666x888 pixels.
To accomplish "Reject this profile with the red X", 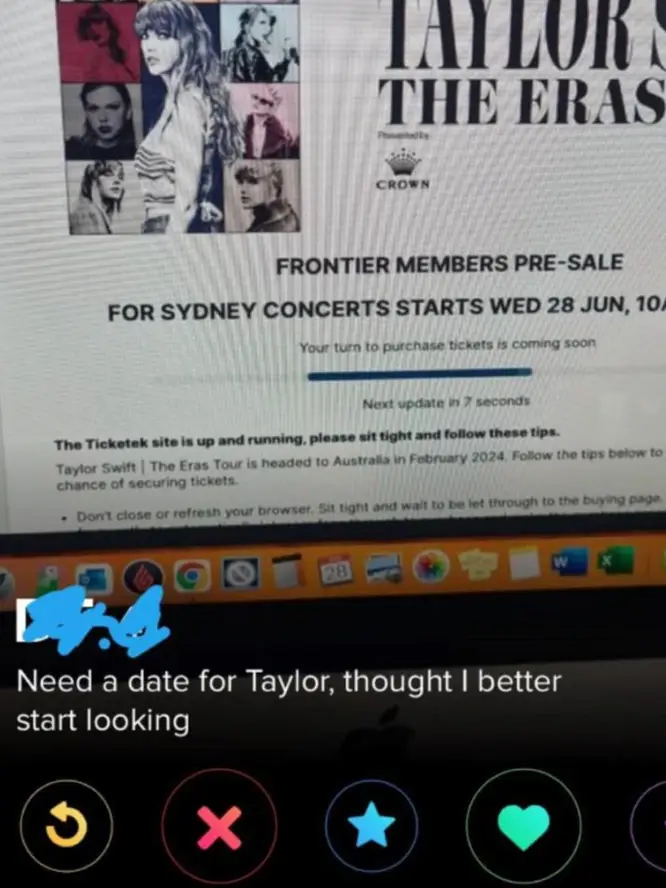I will point(219,827).
